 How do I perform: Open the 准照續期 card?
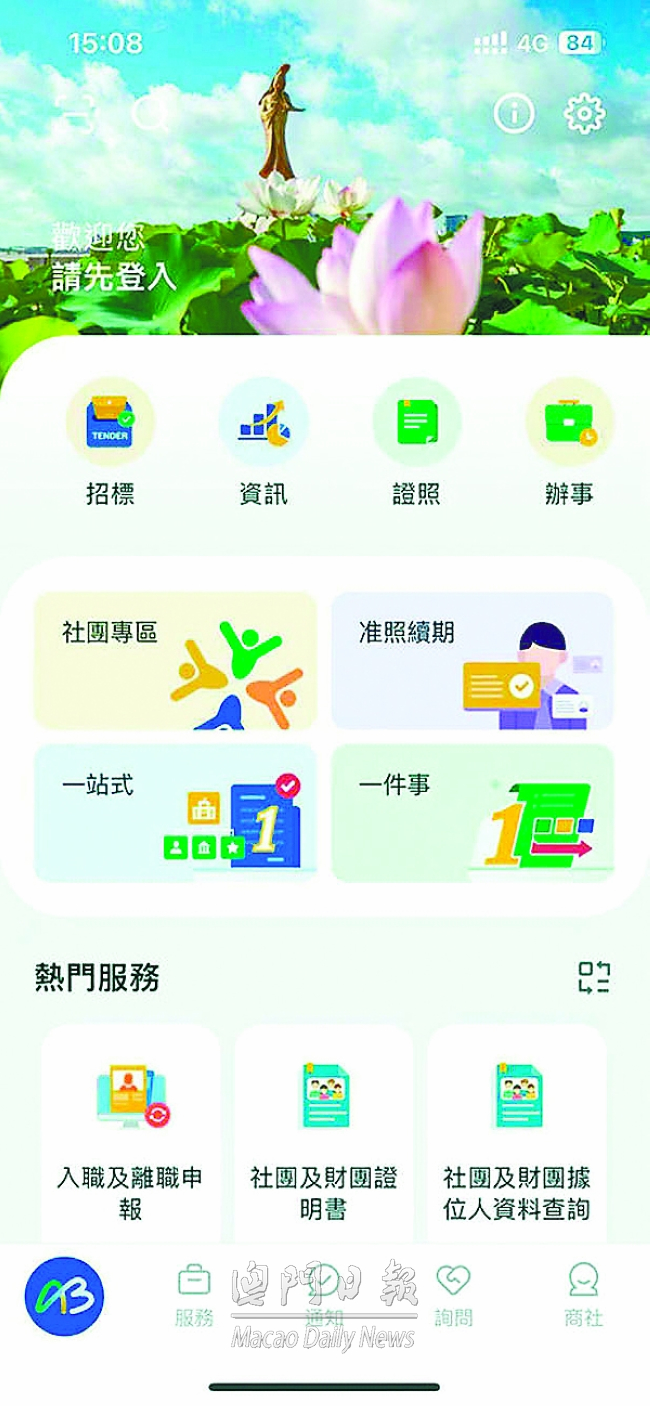pyautogui.click(x=472, y=660)
